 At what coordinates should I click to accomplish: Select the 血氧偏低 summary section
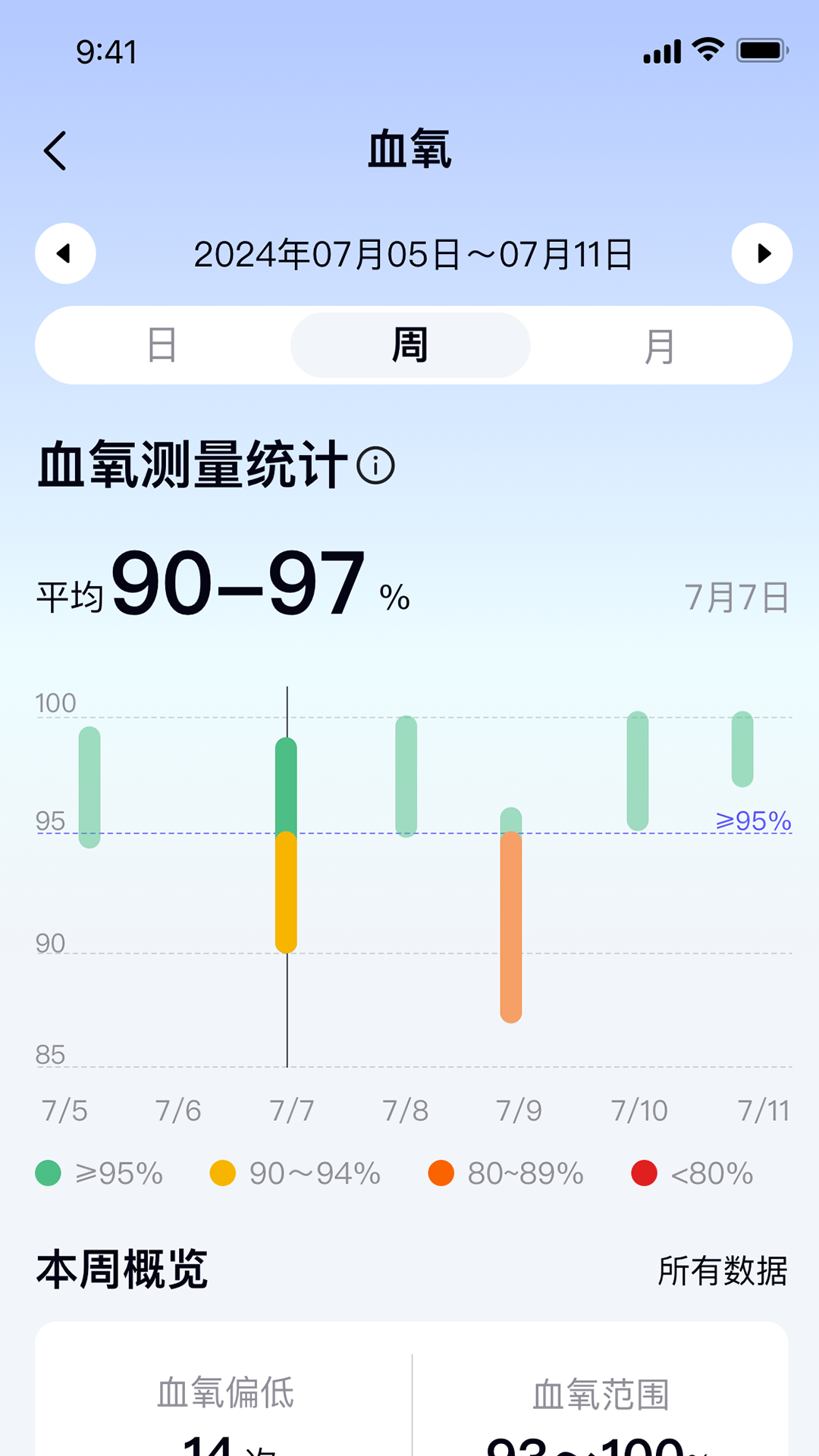[x=224, y=1392]
